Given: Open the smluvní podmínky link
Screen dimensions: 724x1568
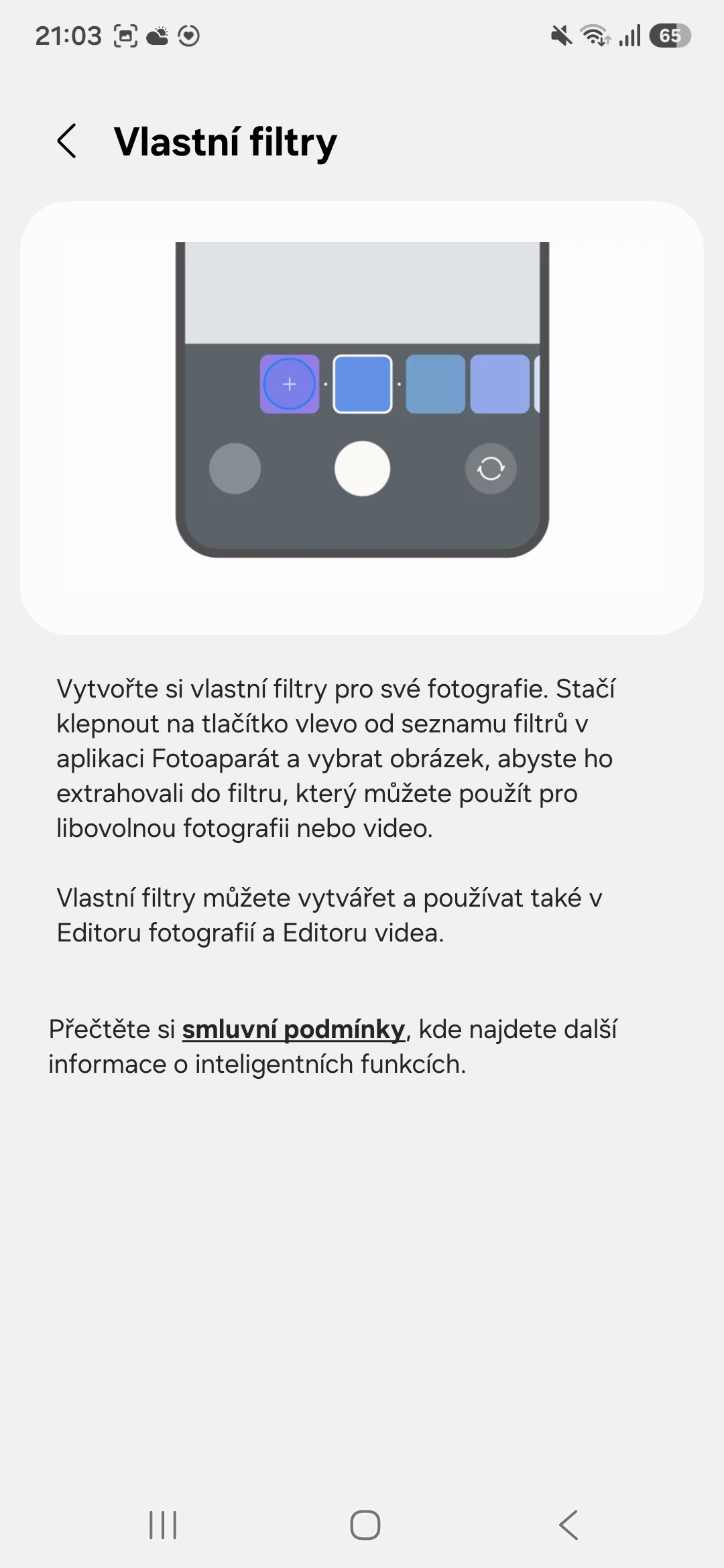Looking at the screenshot, I should tap(293, 1029).
